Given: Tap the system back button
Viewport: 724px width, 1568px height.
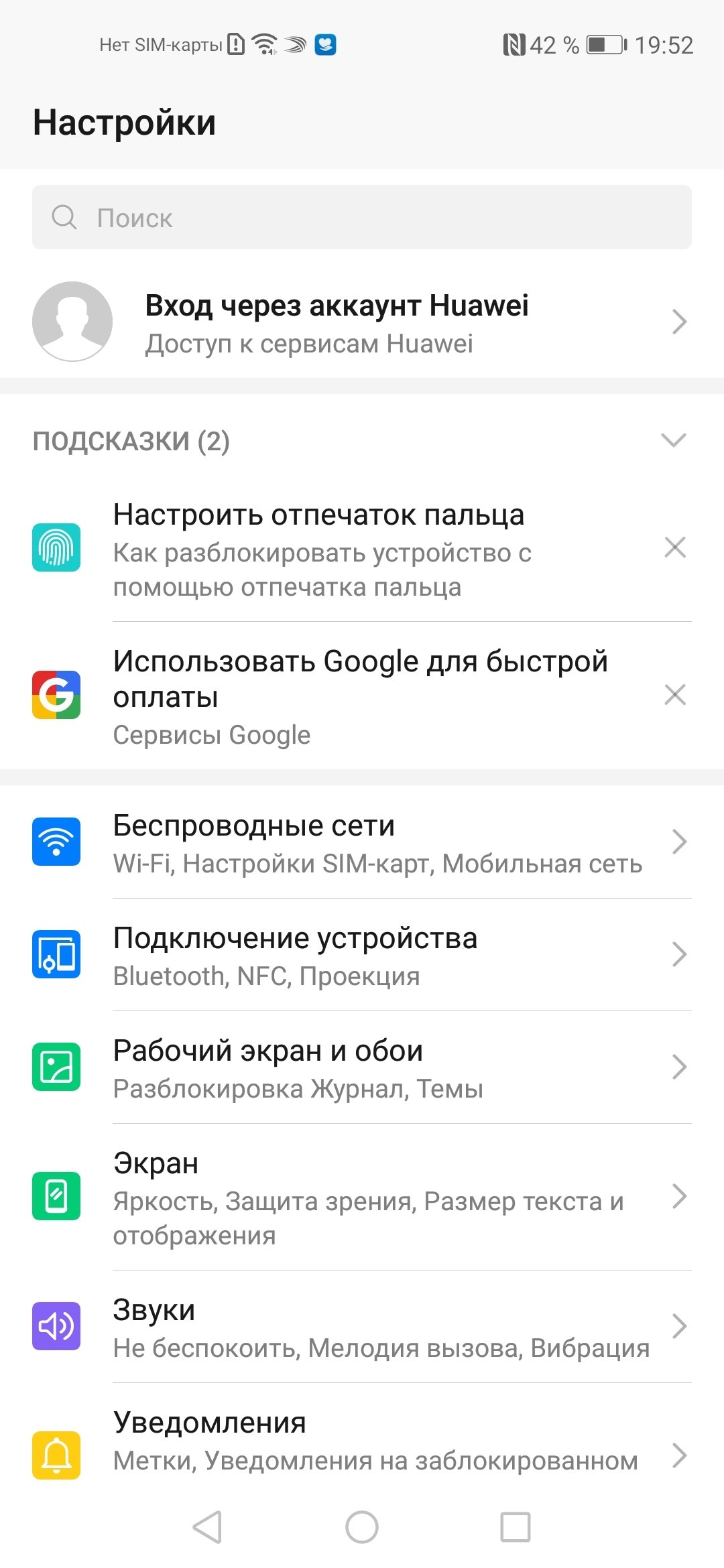Looking at the screenshot, I should [207, 1527].
